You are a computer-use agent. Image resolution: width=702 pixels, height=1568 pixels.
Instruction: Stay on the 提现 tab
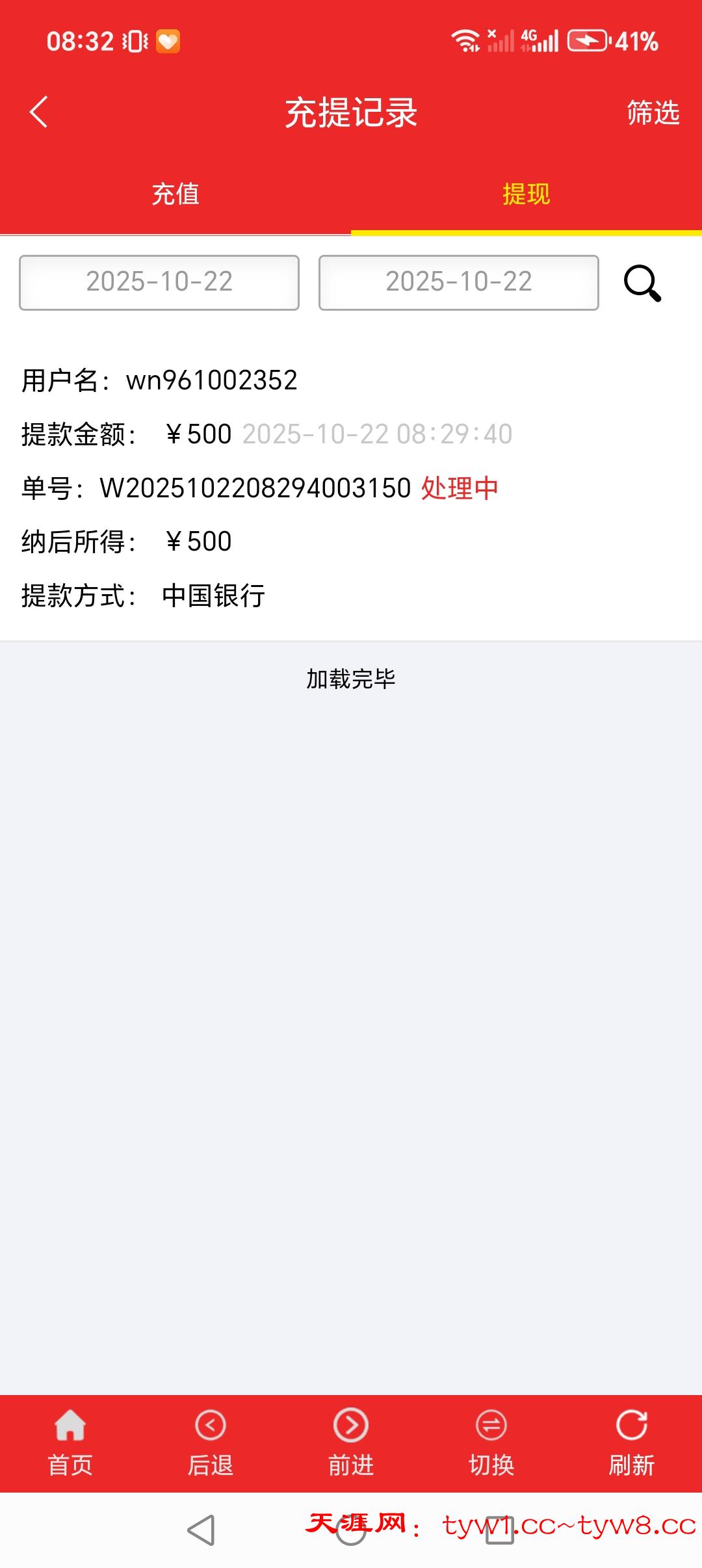coord(526,194)
